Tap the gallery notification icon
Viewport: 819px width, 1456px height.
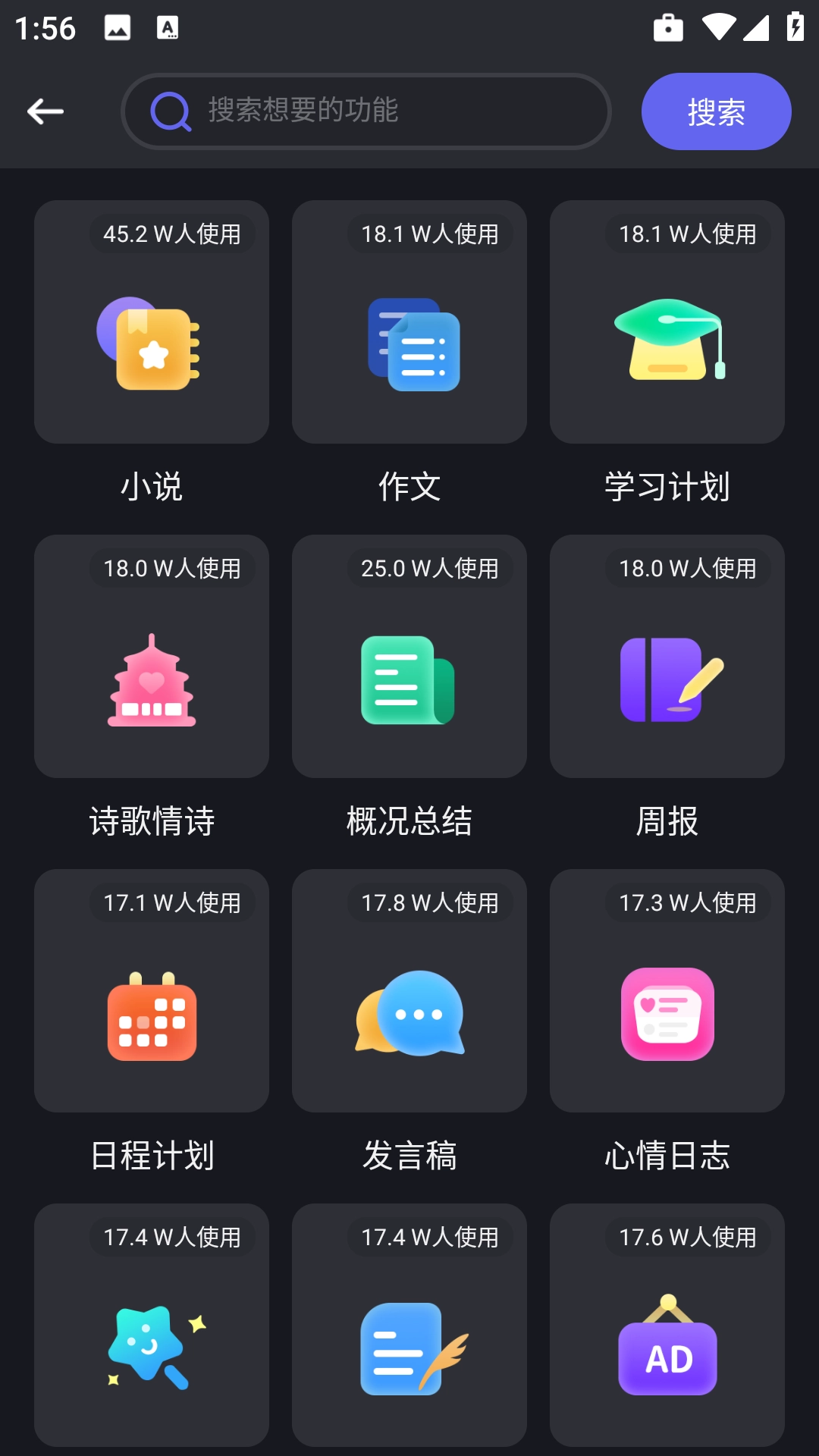(117, 28)
